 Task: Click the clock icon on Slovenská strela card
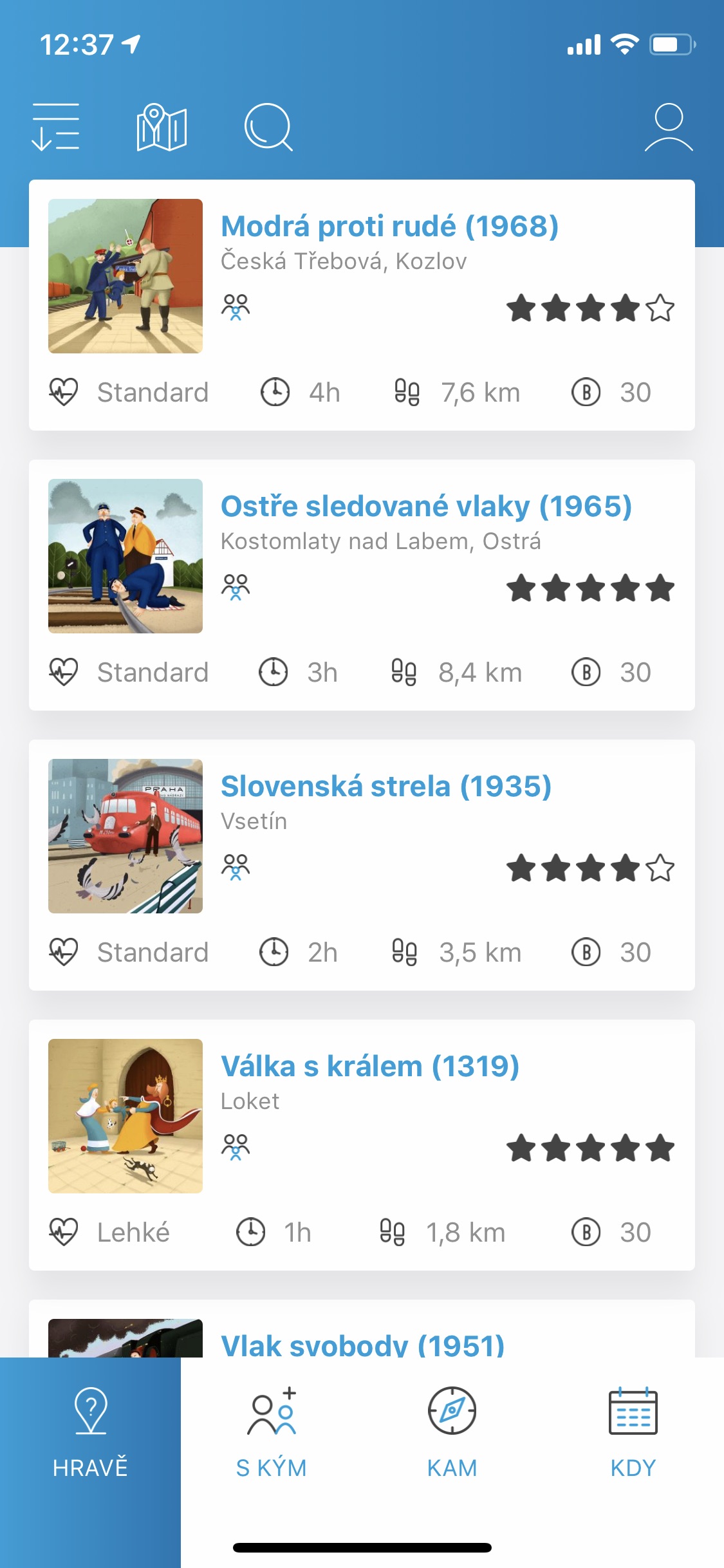[275, 952]
